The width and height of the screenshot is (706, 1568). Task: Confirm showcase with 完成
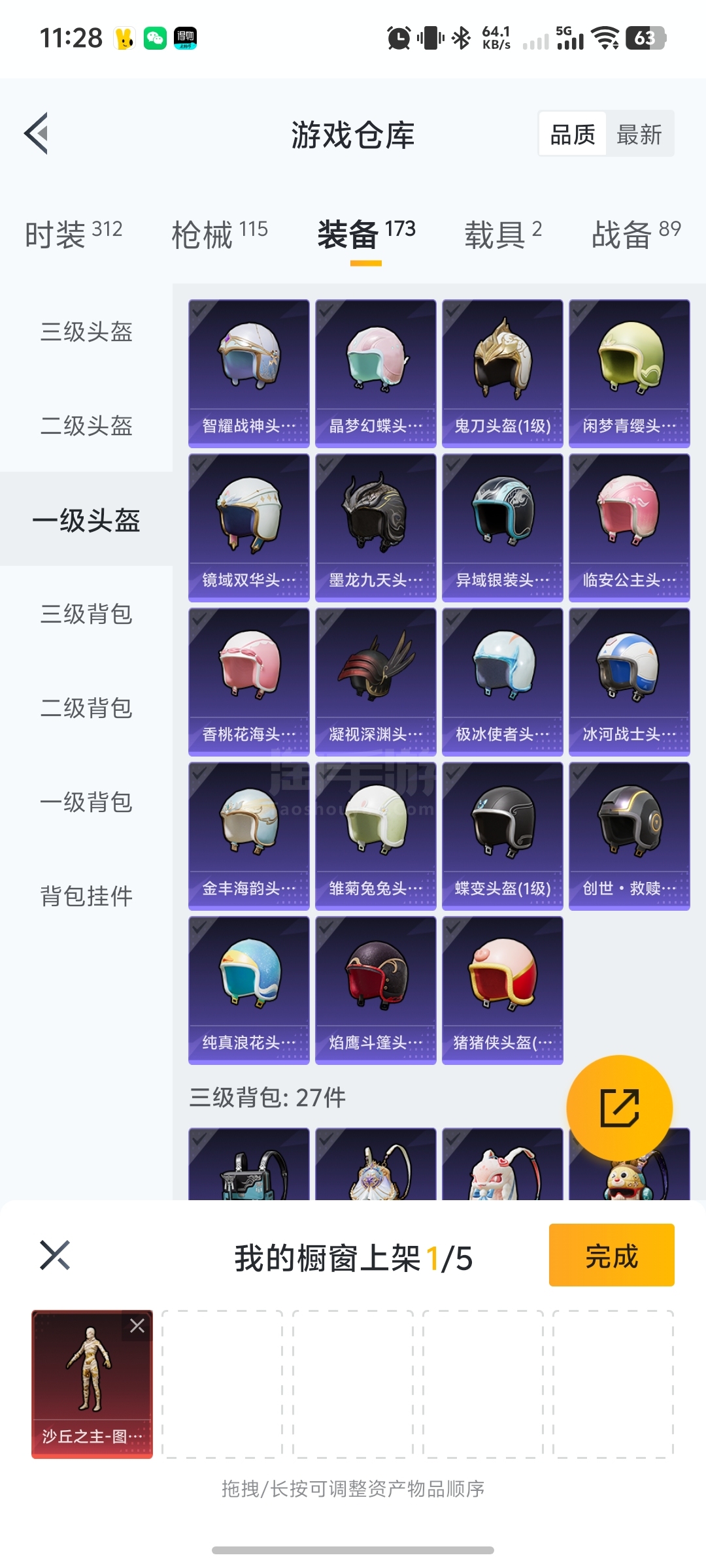611,1255
